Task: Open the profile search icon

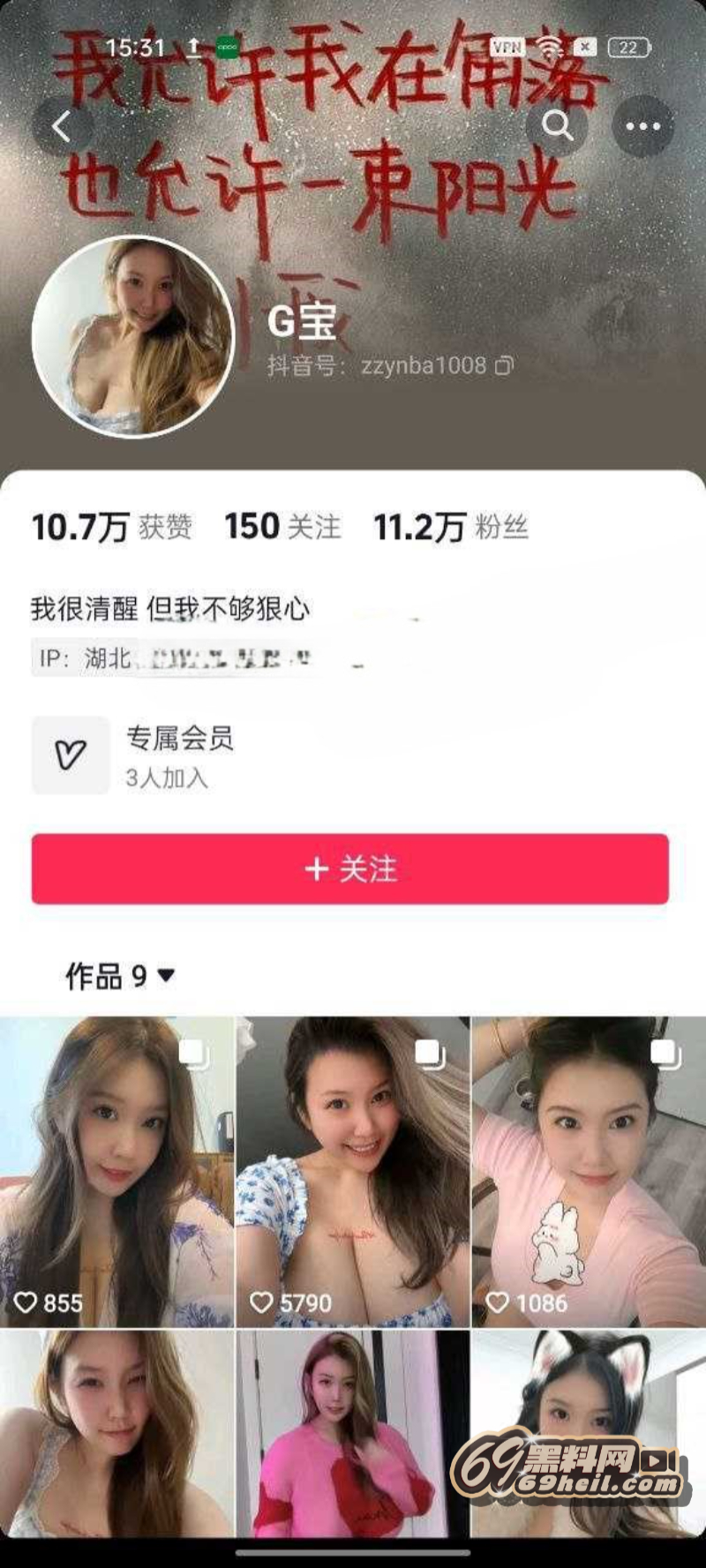Action: point(557,126)
